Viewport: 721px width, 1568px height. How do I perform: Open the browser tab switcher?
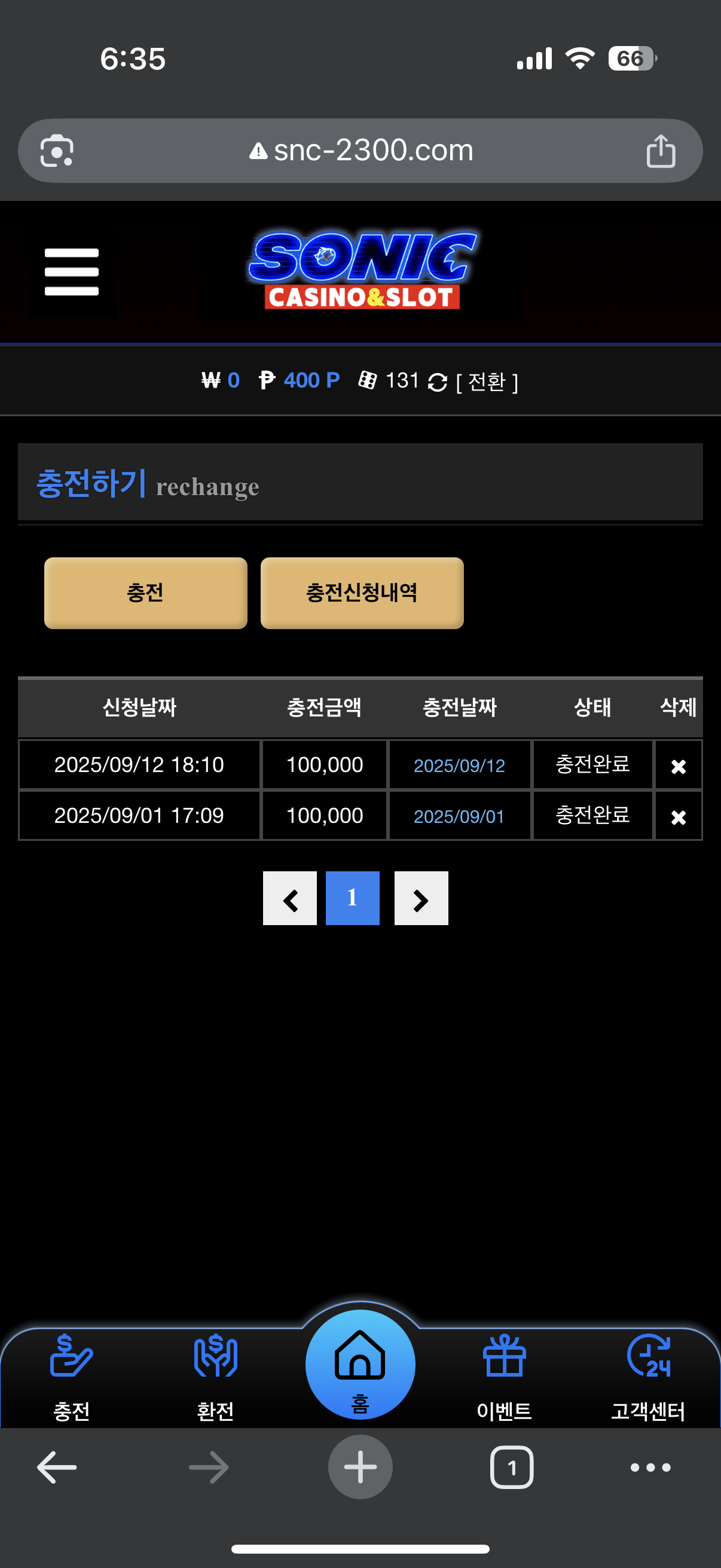pos(511,1467)
